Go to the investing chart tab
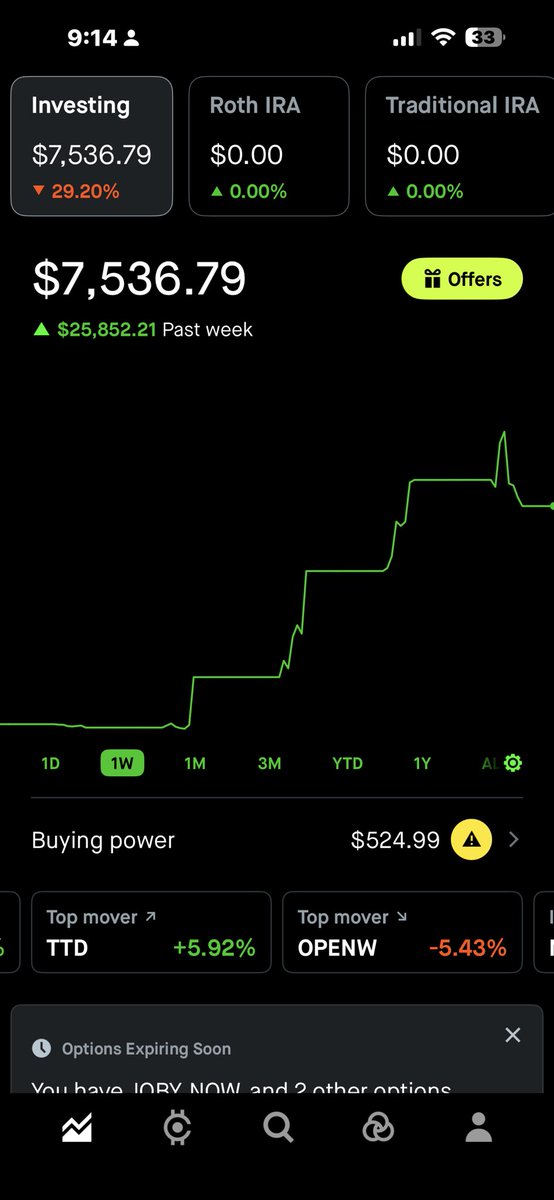The width and height of the screenshot is (554, 1200). 77,1129
